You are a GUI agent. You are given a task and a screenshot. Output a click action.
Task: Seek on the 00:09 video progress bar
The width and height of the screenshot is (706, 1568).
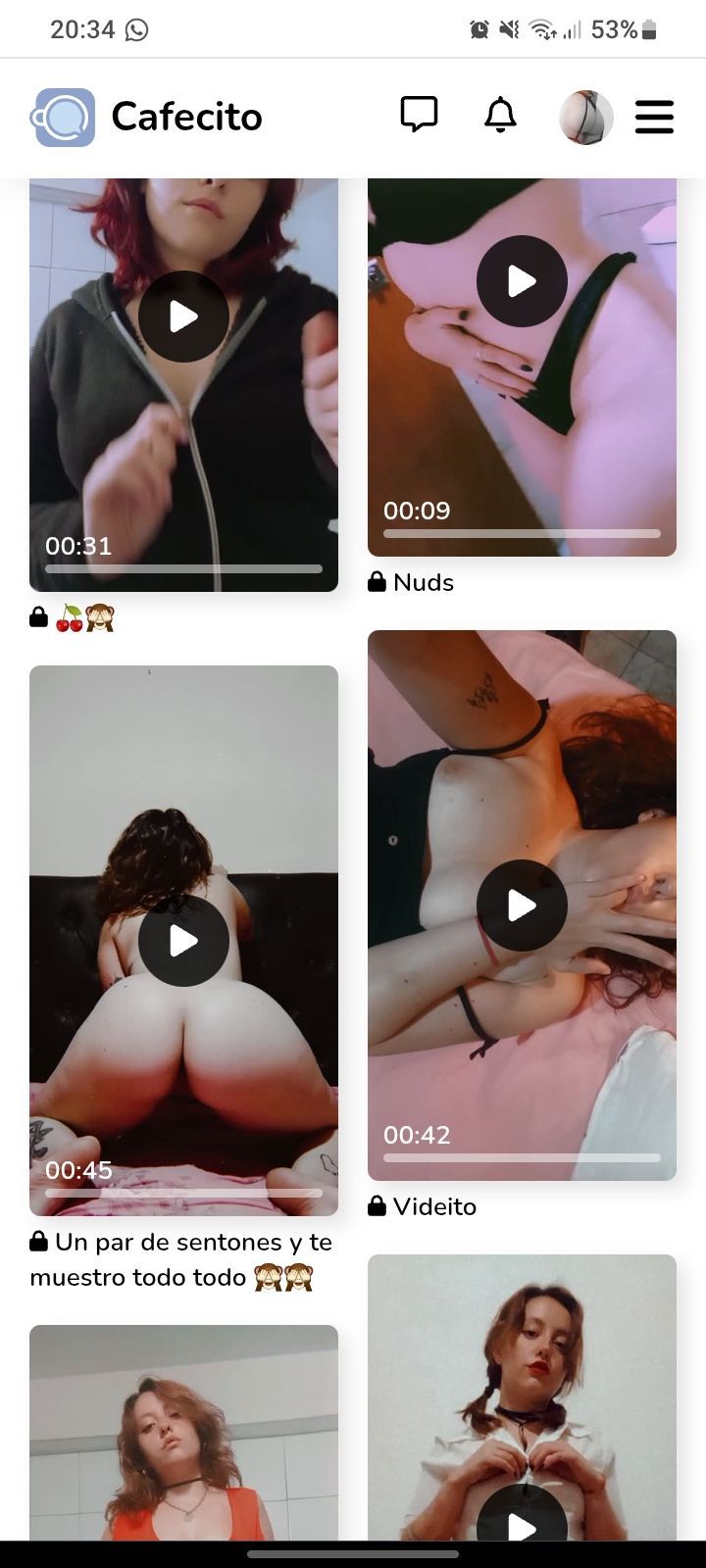522,534
